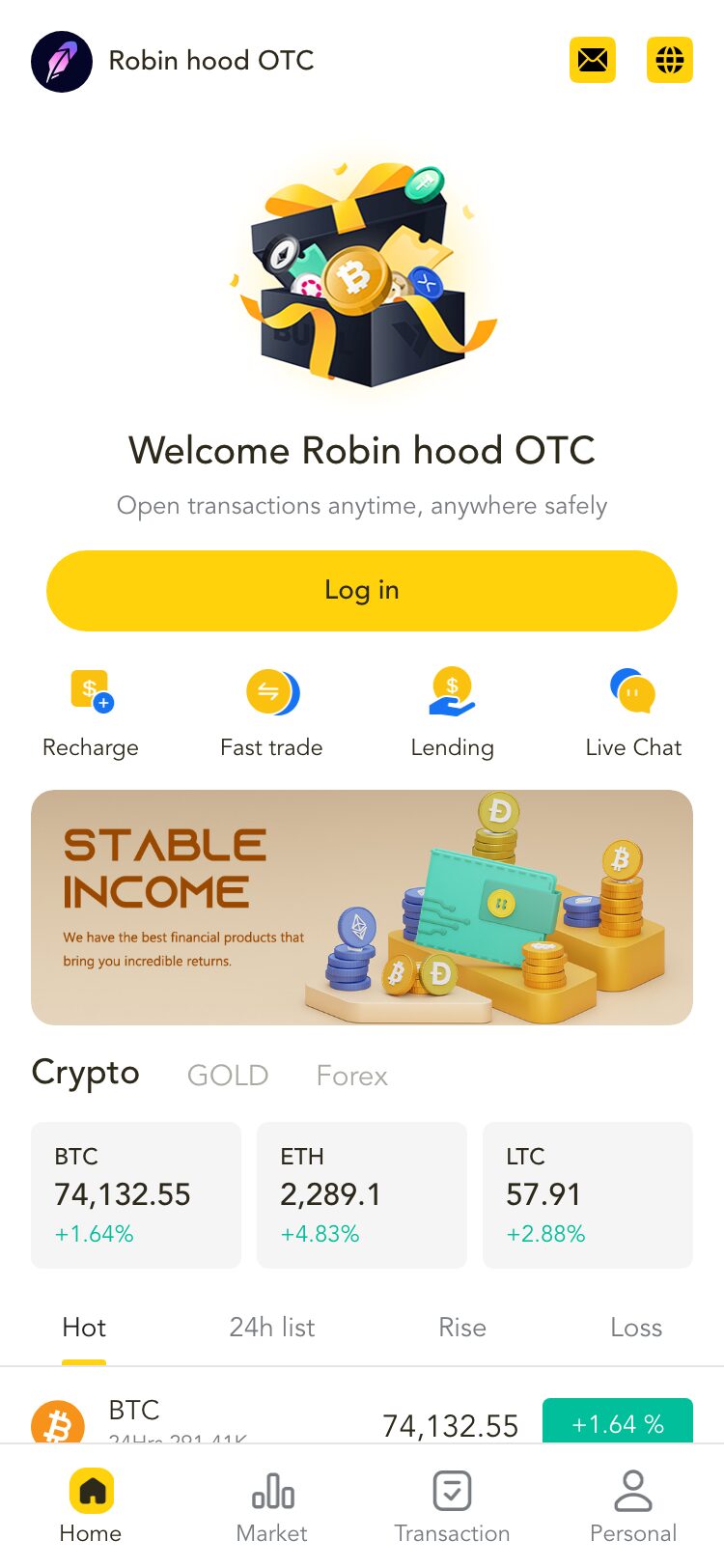Select the Fast trade icon
Viewport: 724px width, 1568px height.
point(271,691)
